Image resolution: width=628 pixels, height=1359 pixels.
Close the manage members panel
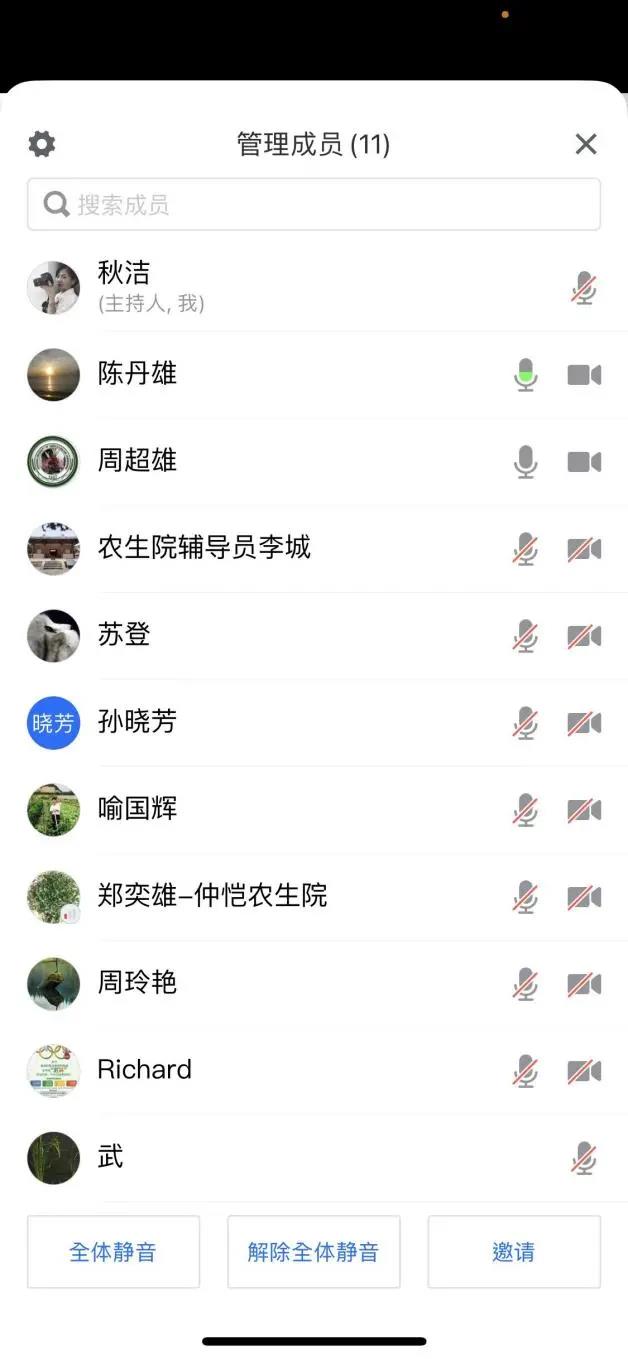(x=586, y=144)
